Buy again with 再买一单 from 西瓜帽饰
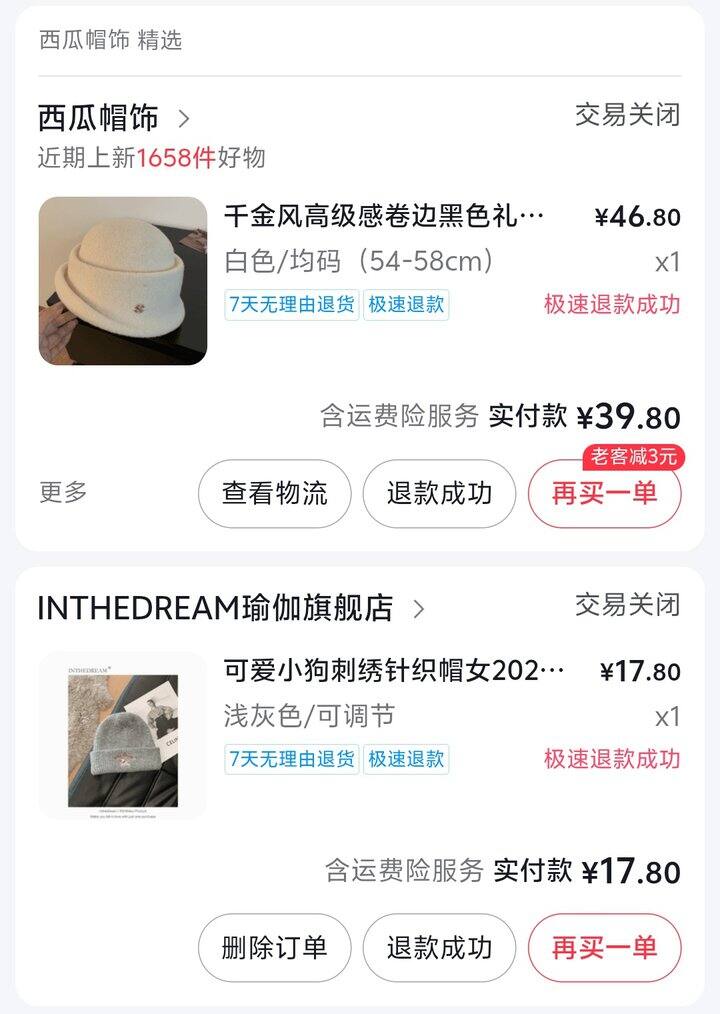The width and height of the screenshot is (720, 1014). point(604,493)
